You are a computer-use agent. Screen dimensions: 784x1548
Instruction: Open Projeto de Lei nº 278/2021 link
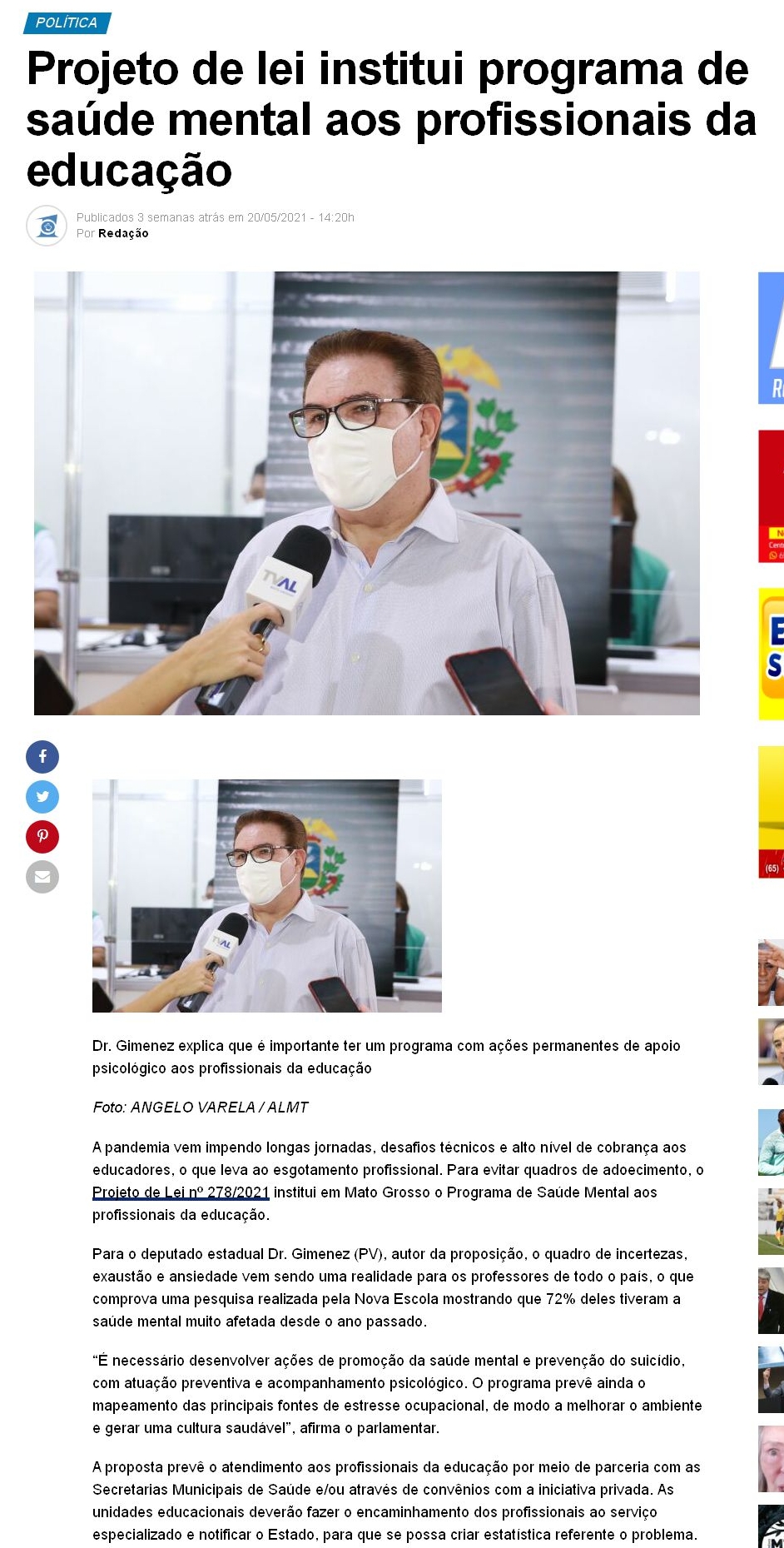pos(181,1192)
